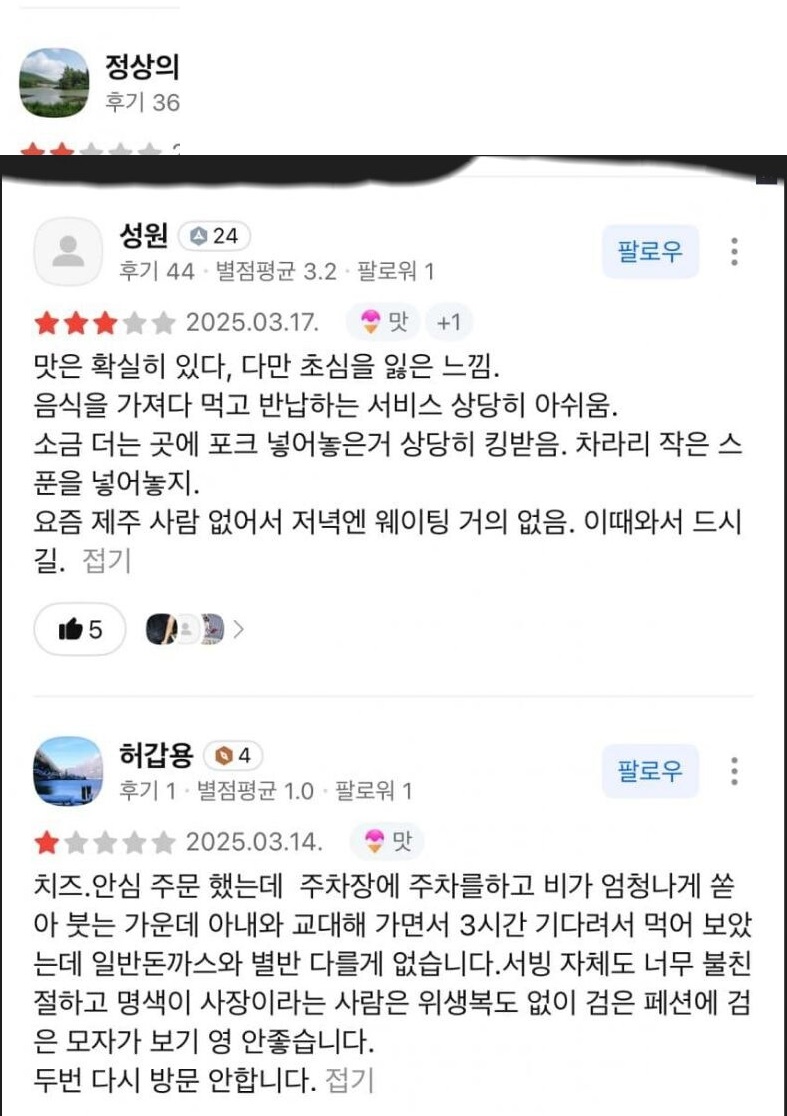787x1116 pixels.
Task: Collapse 허갑용's review with 접기
Action: (350, 1080)
